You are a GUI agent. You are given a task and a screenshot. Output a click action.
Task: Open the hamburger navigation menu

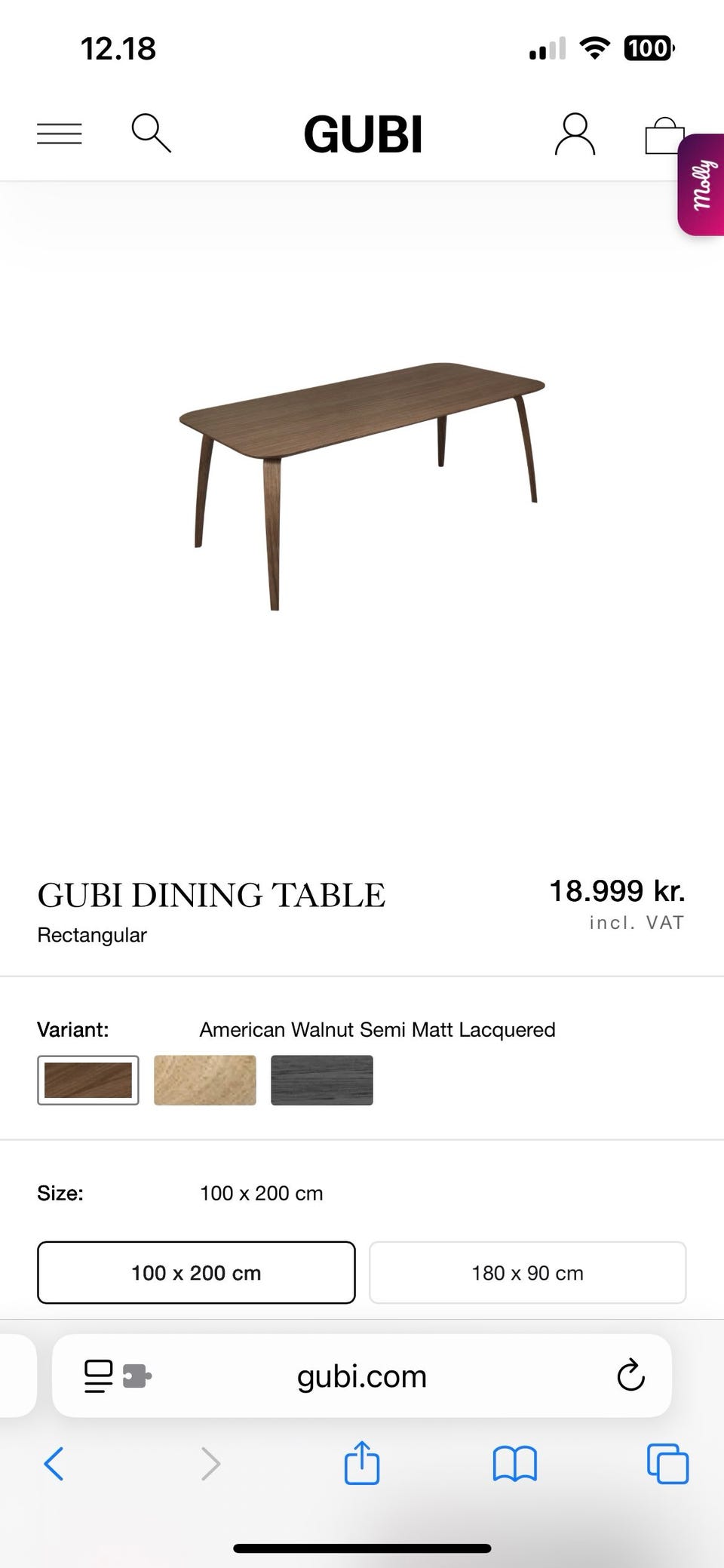coord(59,133)
